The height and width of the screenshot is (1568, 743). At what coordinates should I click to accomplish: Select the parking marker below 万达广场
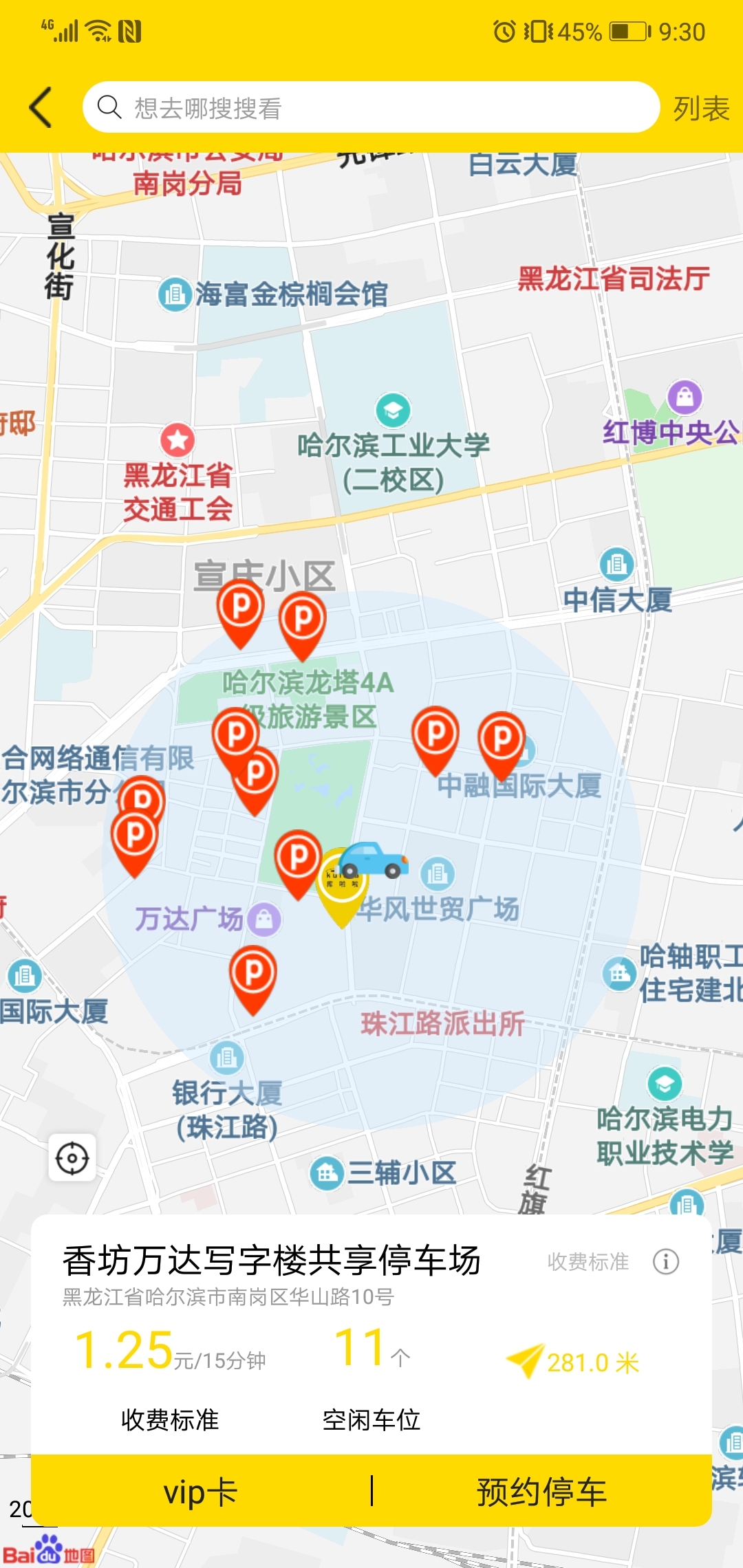point(253,973)
